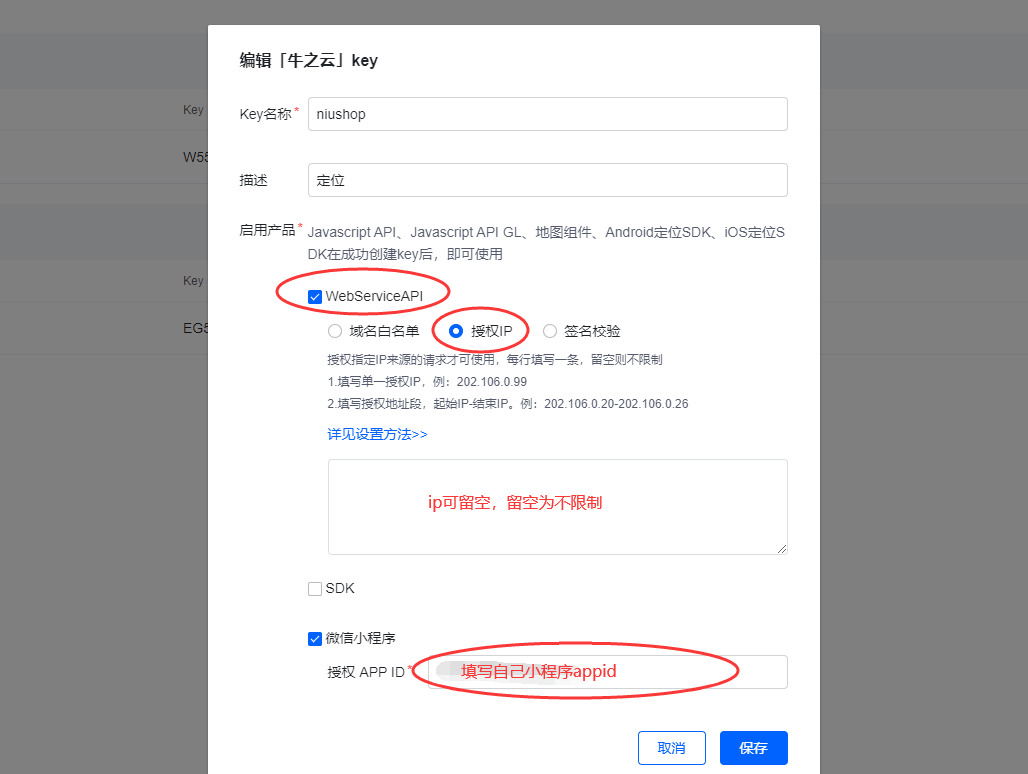Toggle the 微信小程序 checkbox

point(315,638)
